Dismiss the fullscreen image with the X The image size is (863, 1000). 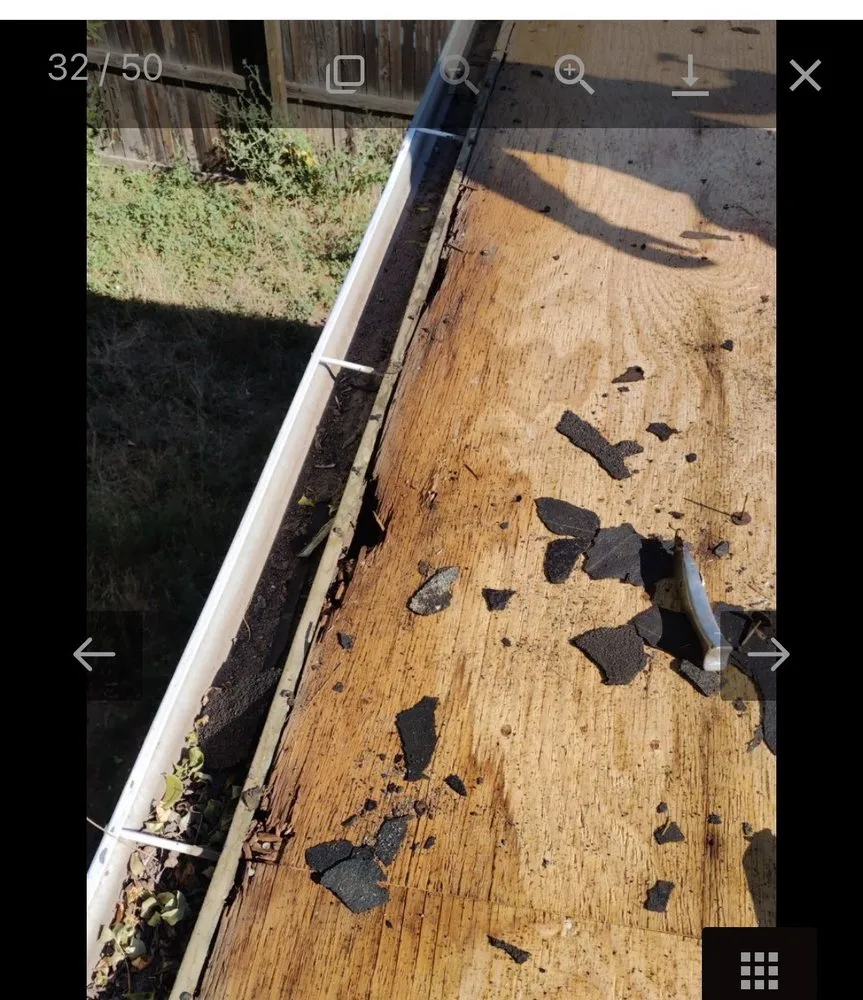coord(804,75)
